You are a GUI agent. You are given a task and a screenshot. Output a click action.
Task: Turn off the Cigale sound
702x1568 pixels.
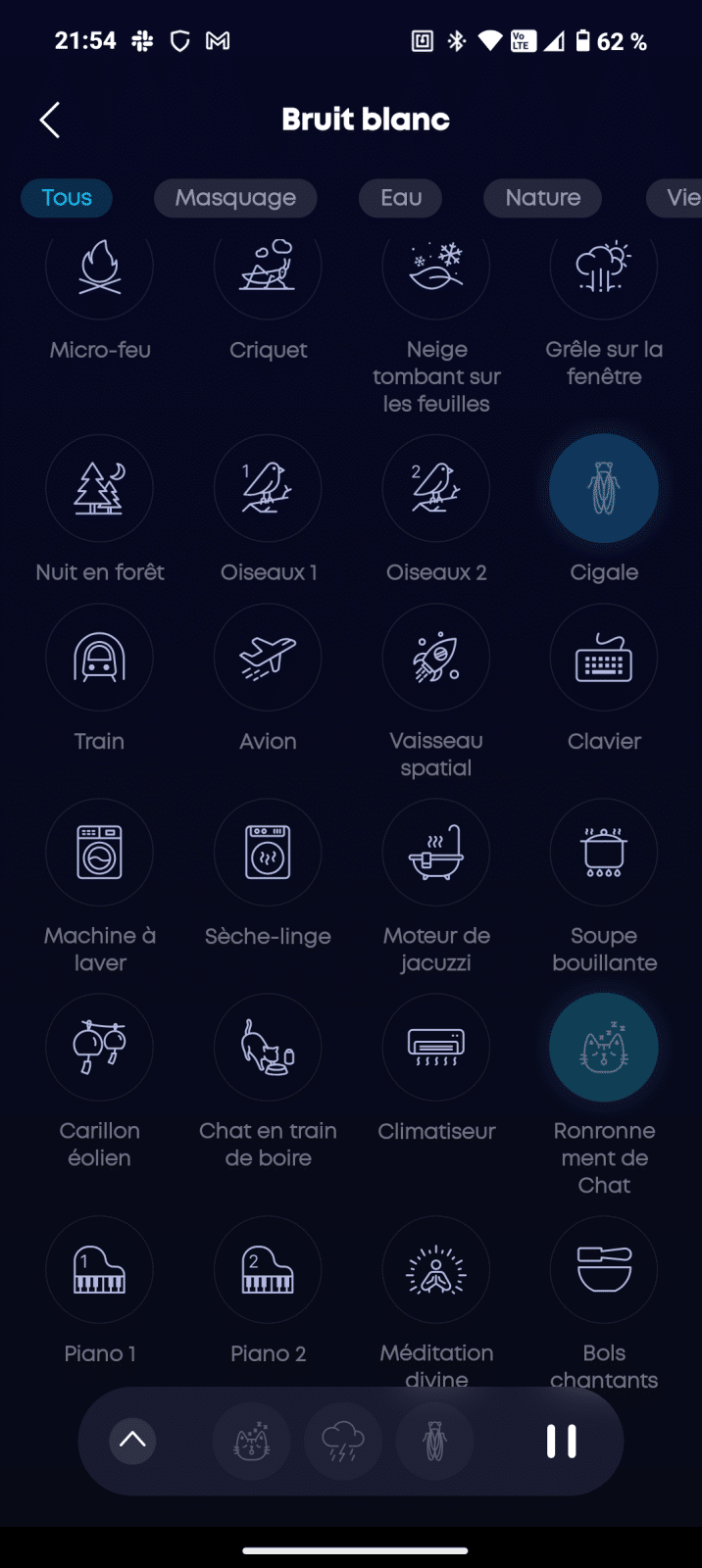[603, 488]
